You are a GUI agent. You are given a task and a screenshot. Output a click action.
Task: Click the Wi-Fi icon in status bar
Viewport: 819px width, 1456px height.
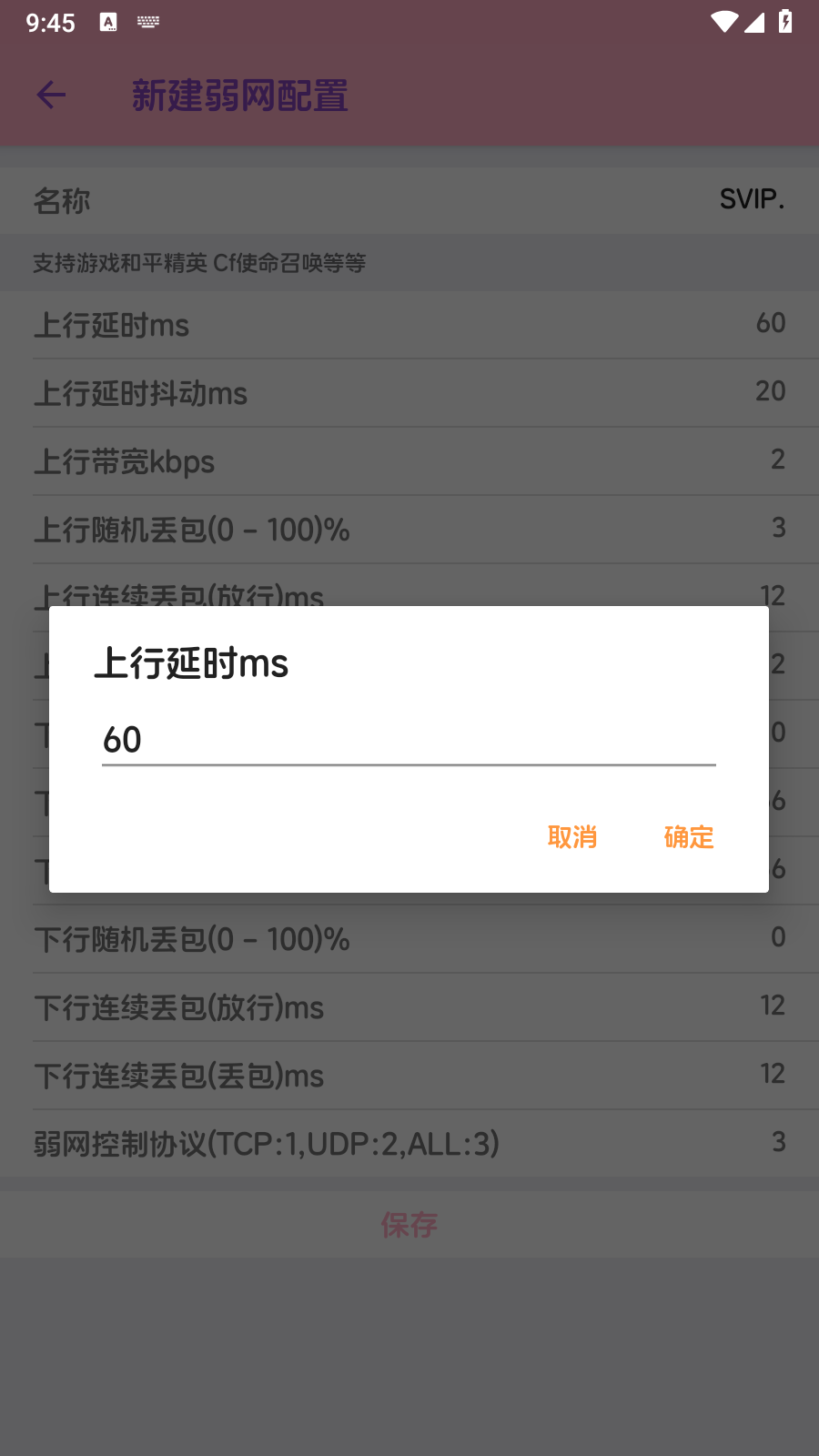click(723, 24)
